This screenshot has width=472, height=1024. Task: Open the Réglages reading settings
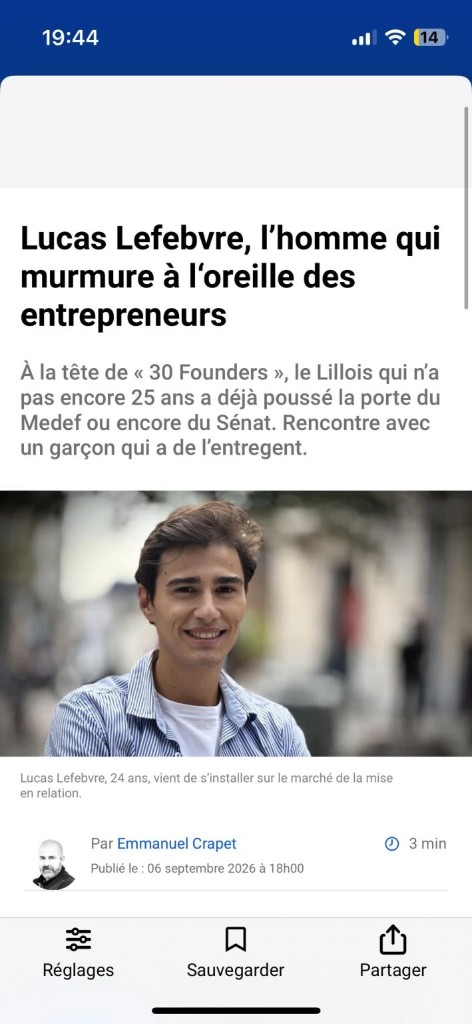pyautogui.click(x=78, y=953)
